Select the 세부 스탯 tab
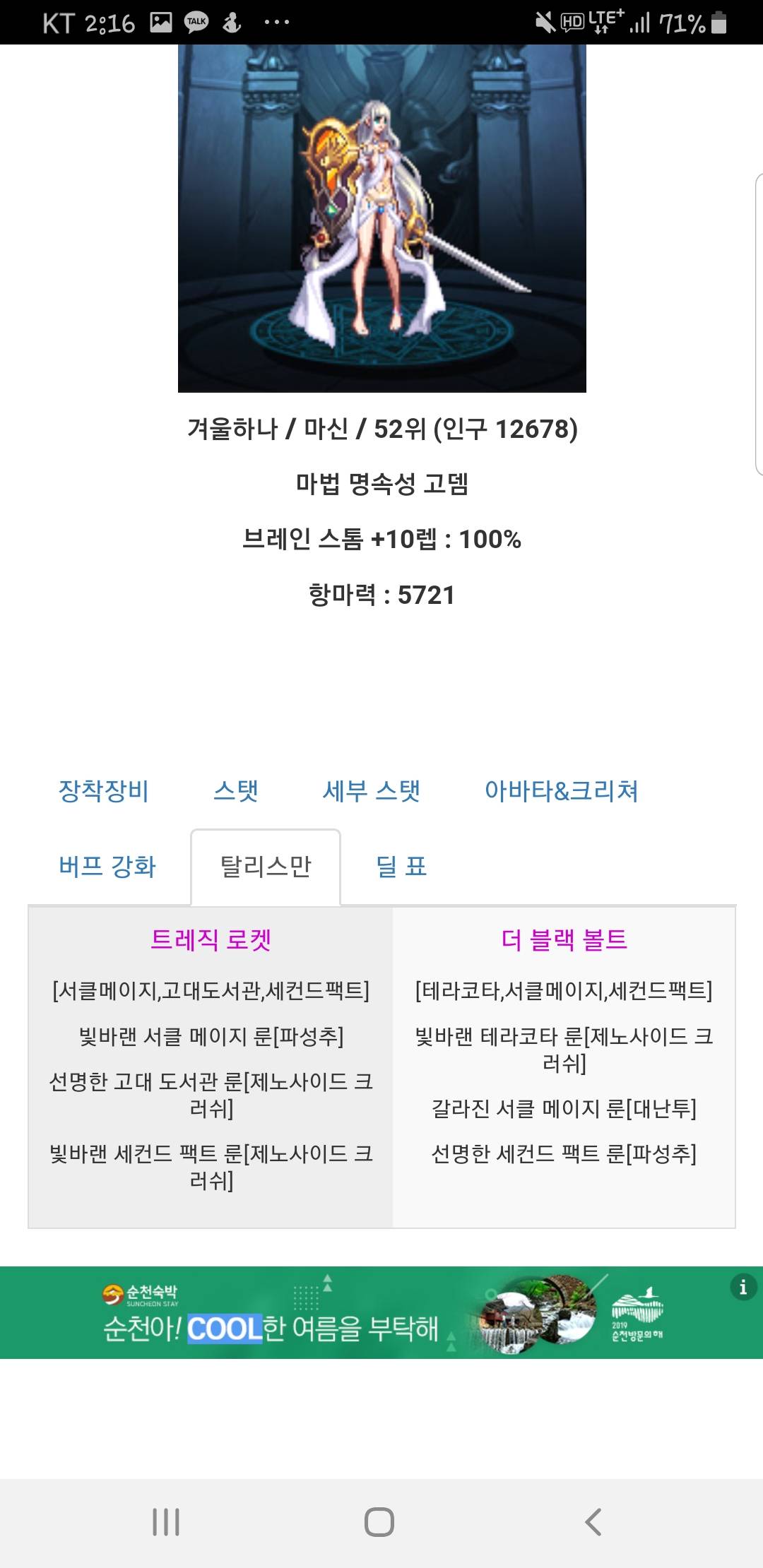This screenshot has height=1568, width=763. coord(372,790)
